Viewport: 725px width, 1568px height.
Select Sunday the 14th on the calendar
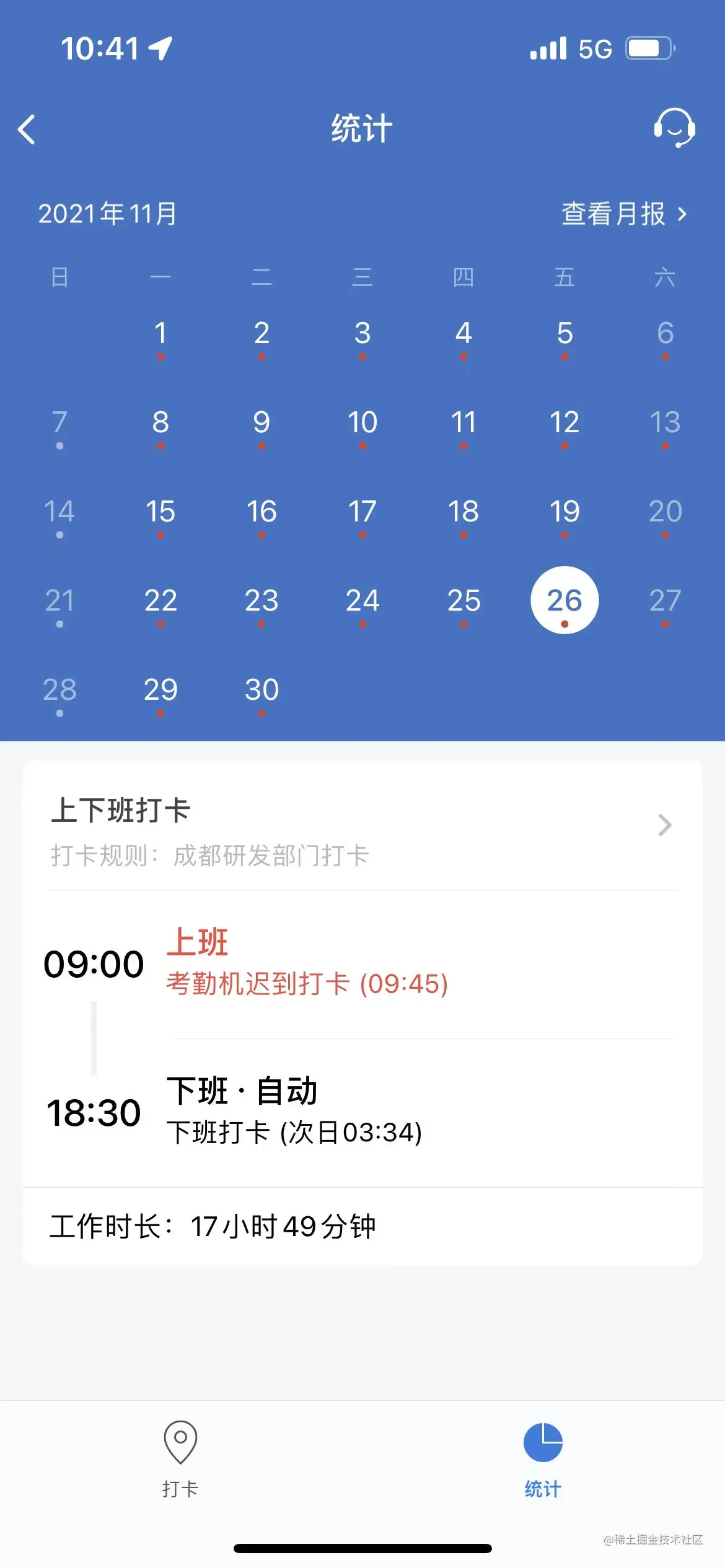pos(59,513)
